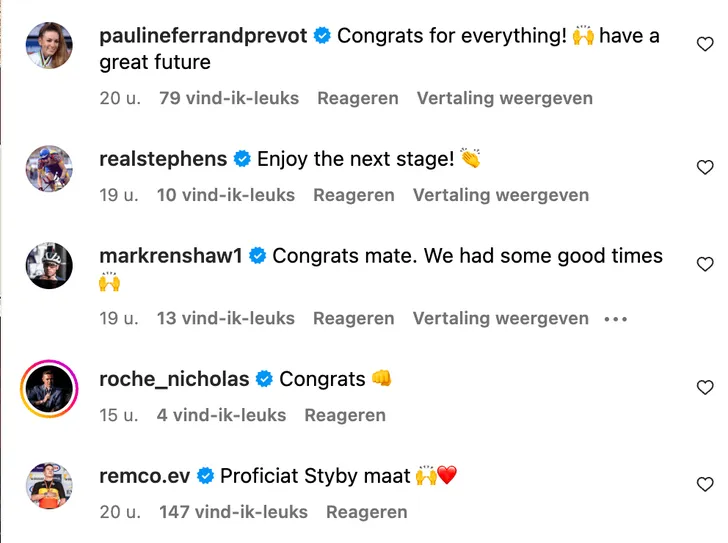The width and height of the screenshot is (728, 543).
Task: Like paulineferrandprevot's comment
Action: tap(705, 45)
